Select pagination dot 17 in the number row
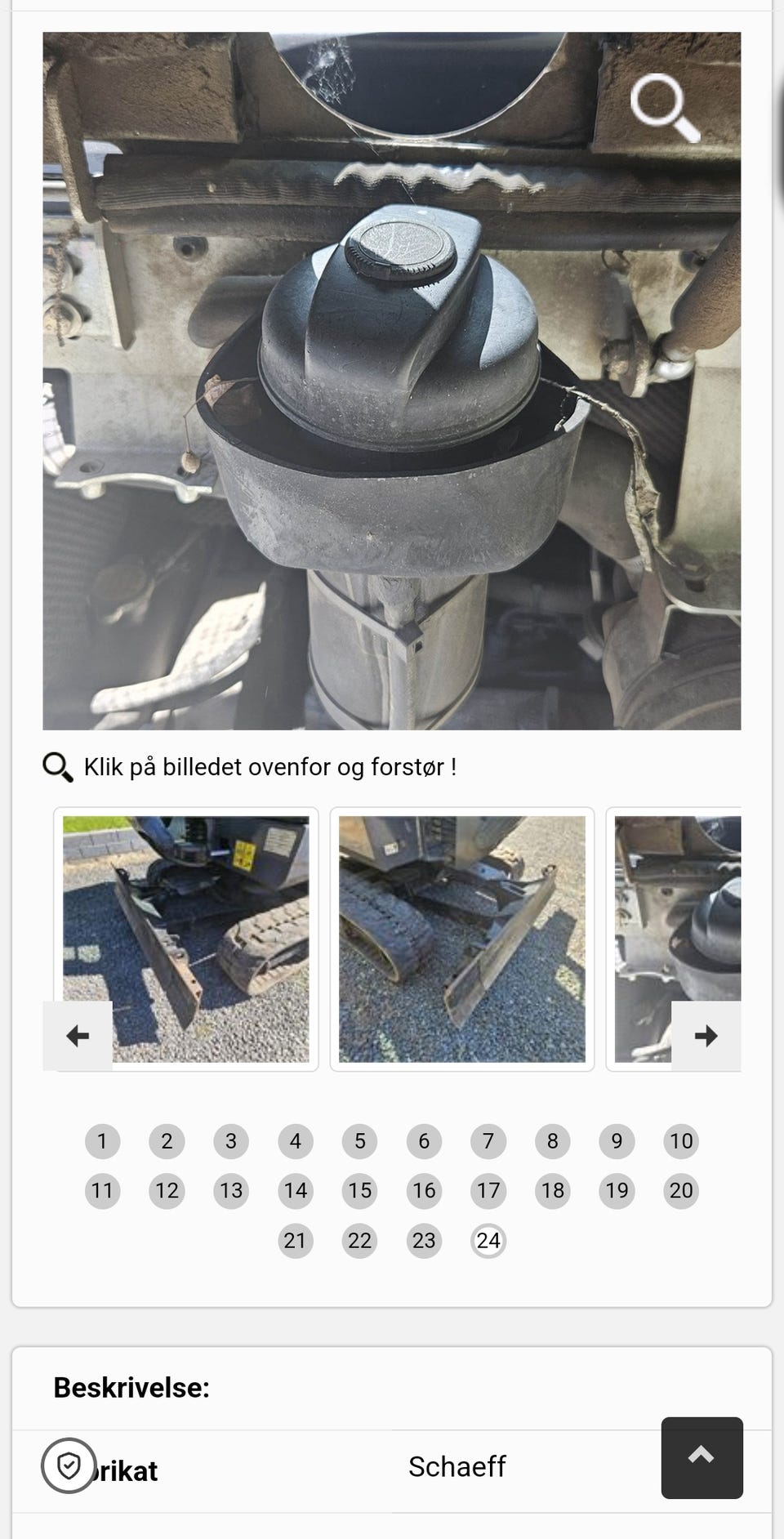 click(x=488, y=1191)
